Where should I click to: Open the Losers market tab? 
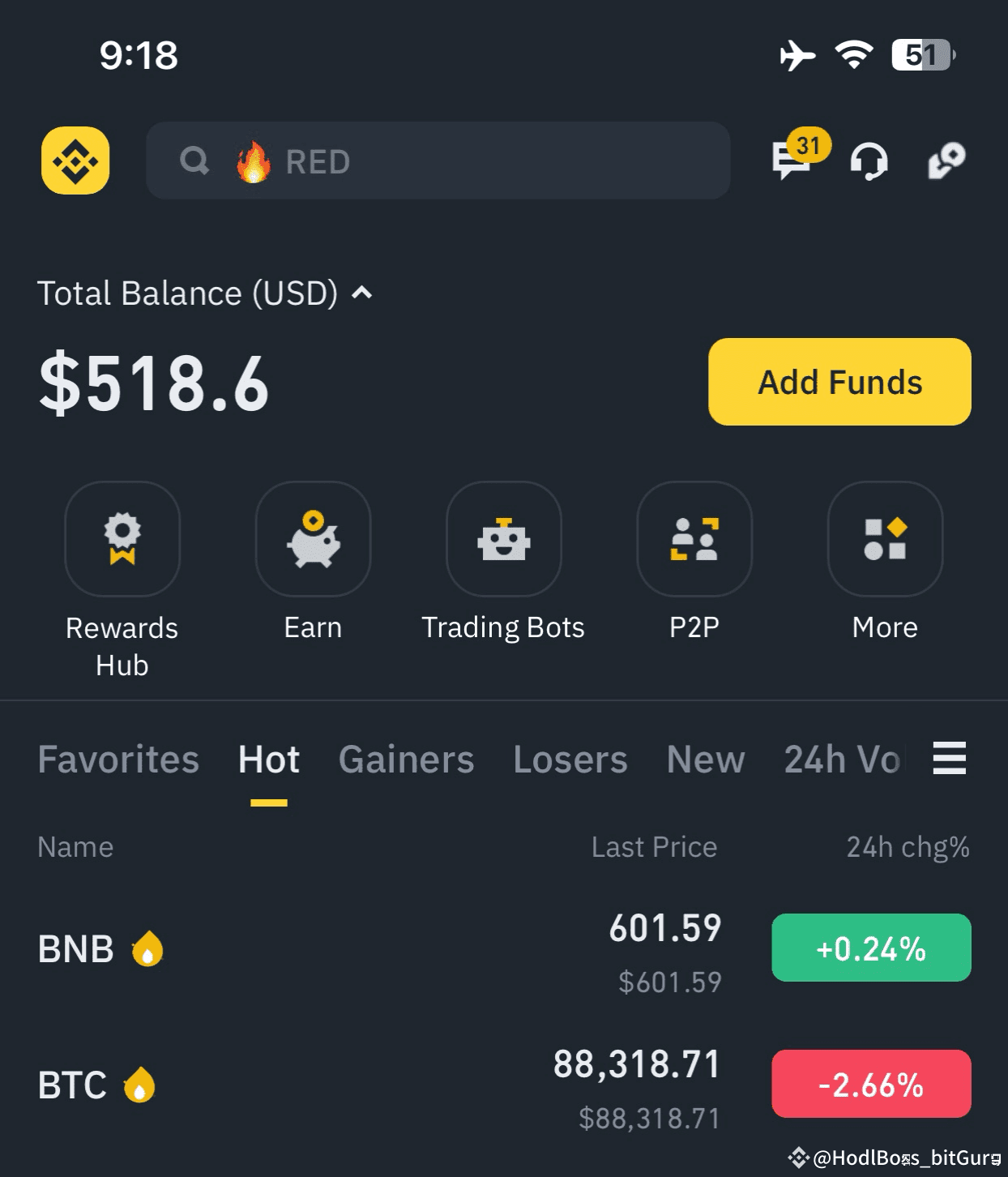pyautogui.click(x=570, y=760)
